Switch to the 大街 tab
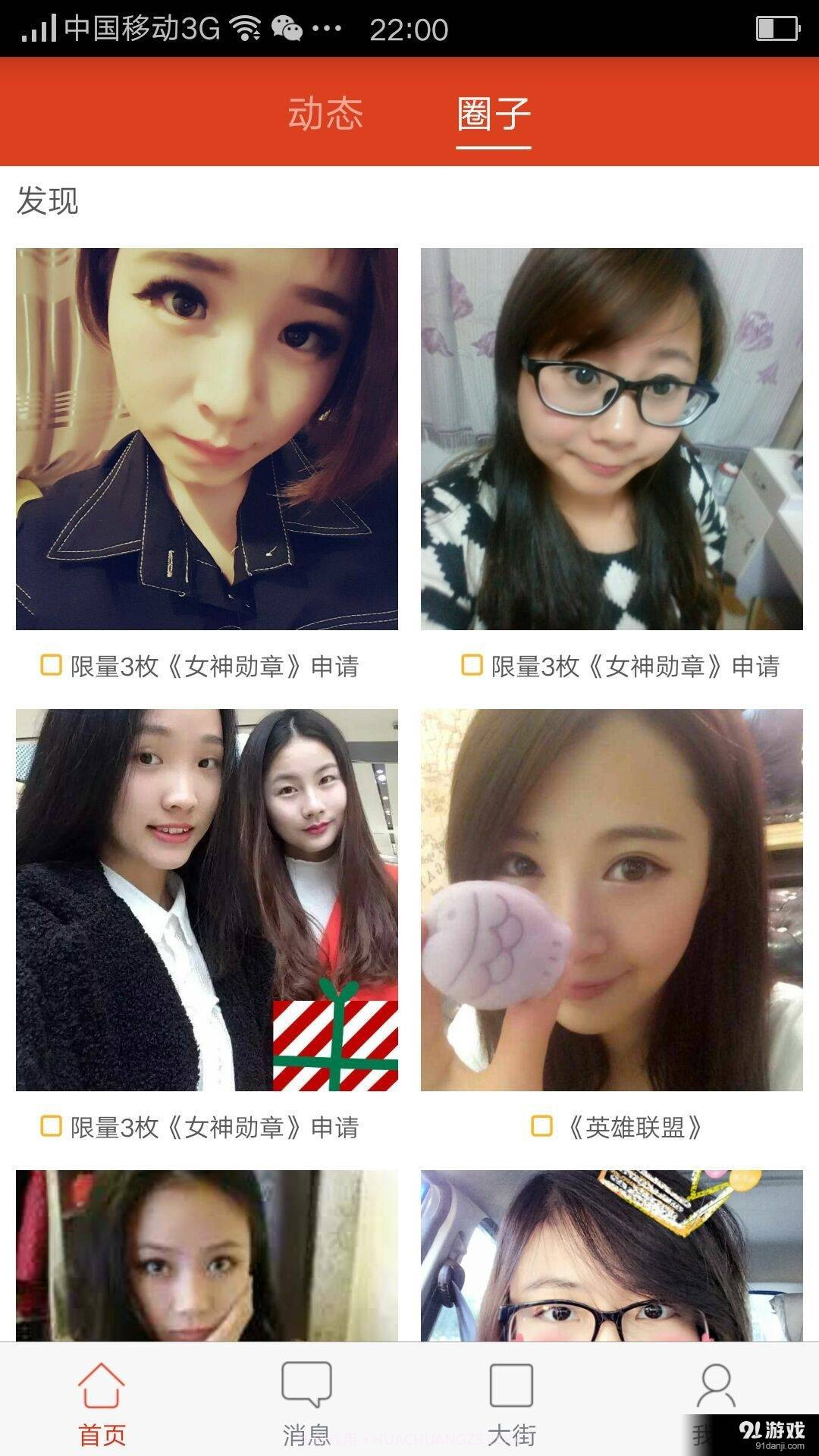819x1456 pixels. [511, 1403]
